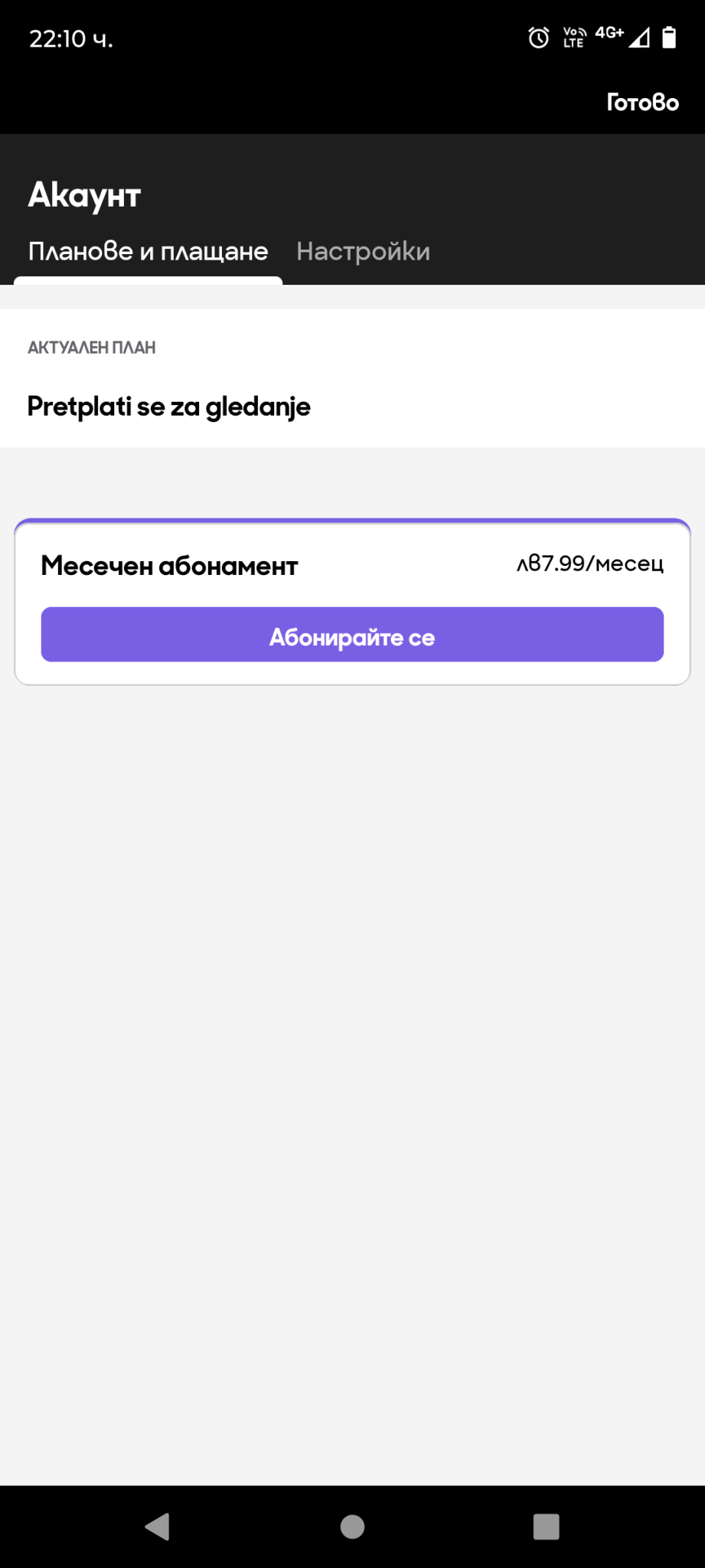
Task: Open recent apps overview
Action: [547, 1527]
